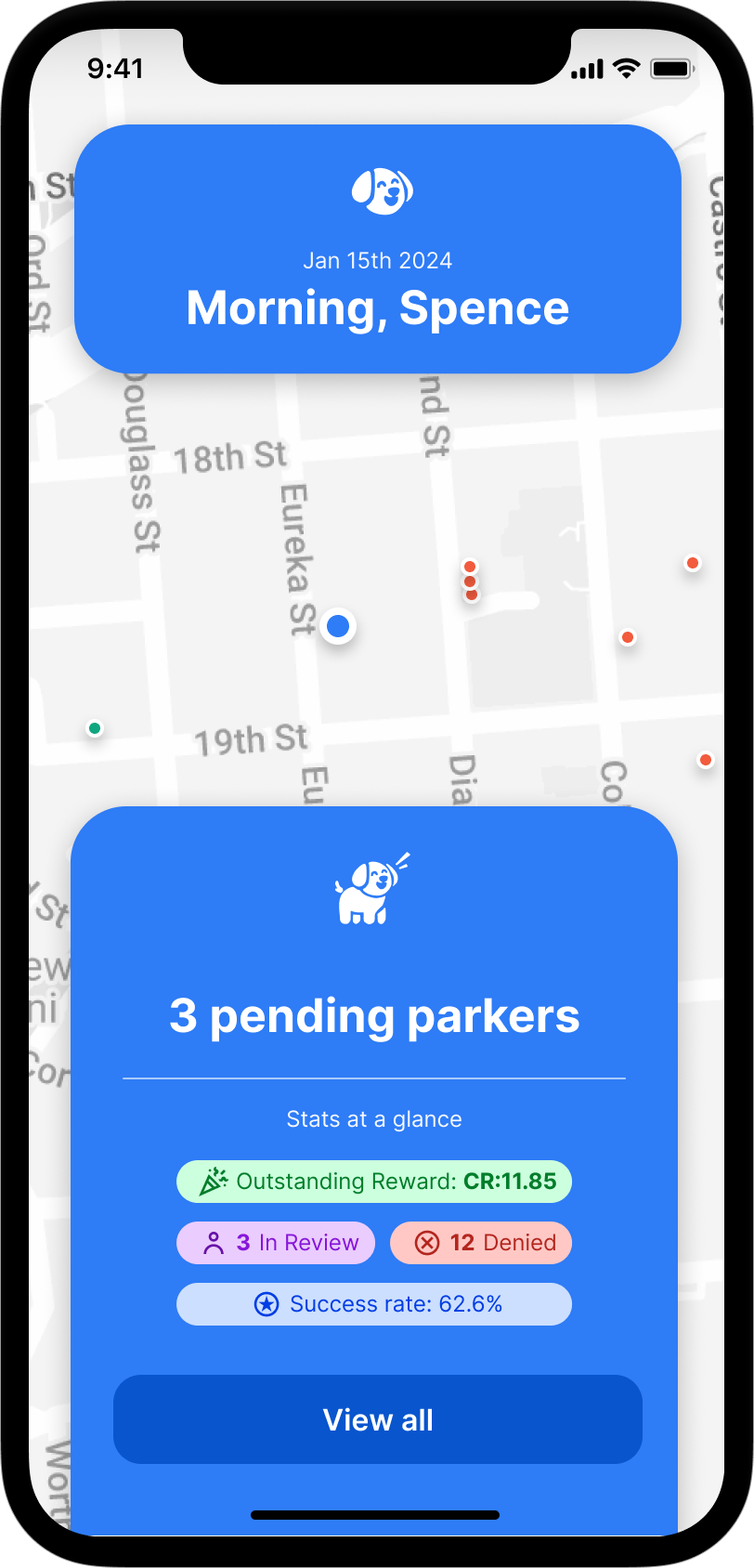The height and width of the screenshot is (1568, 754).
Task: Toggle the 3 In Review stat chip
Action: 276,1242
